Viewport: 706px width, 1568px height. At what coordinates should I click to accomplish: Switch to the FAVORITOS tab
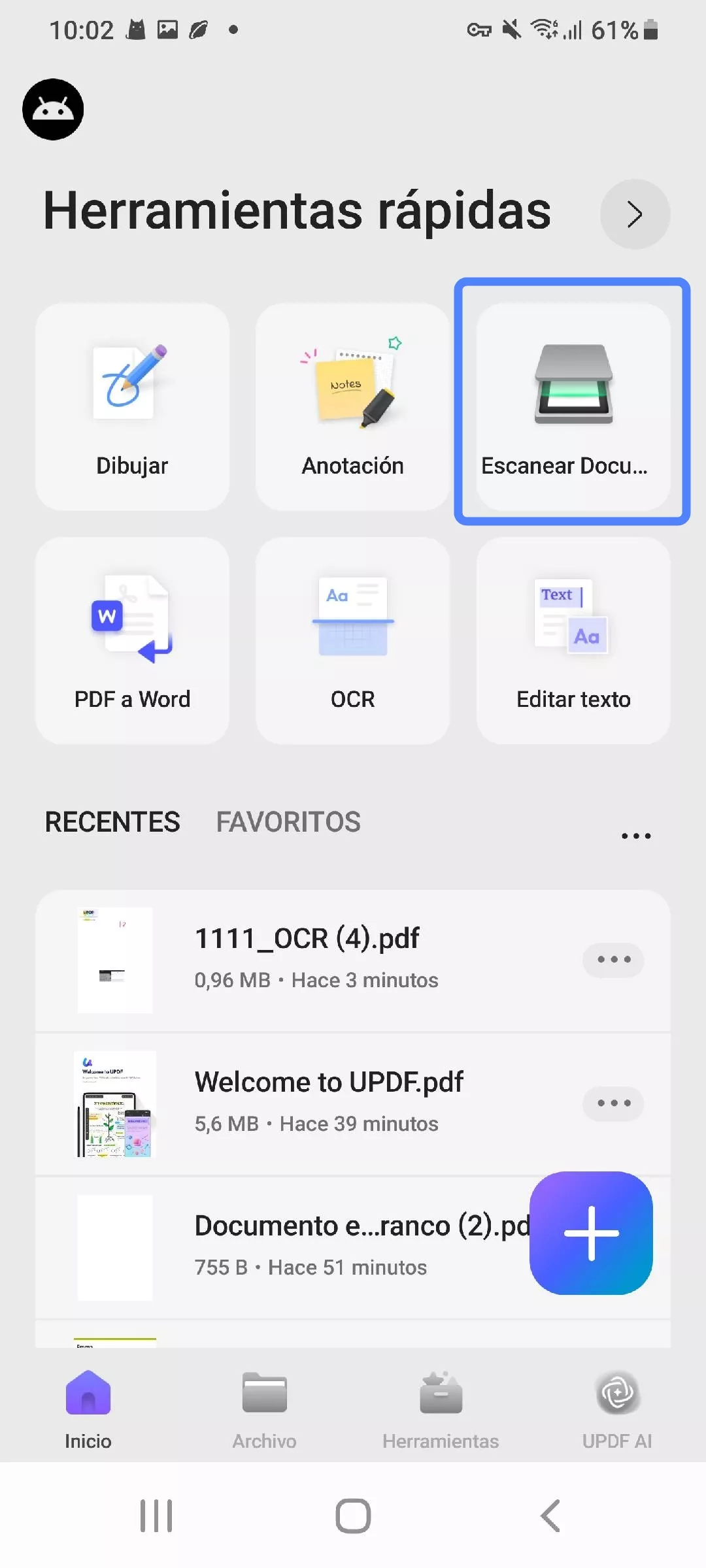point(288,822)
